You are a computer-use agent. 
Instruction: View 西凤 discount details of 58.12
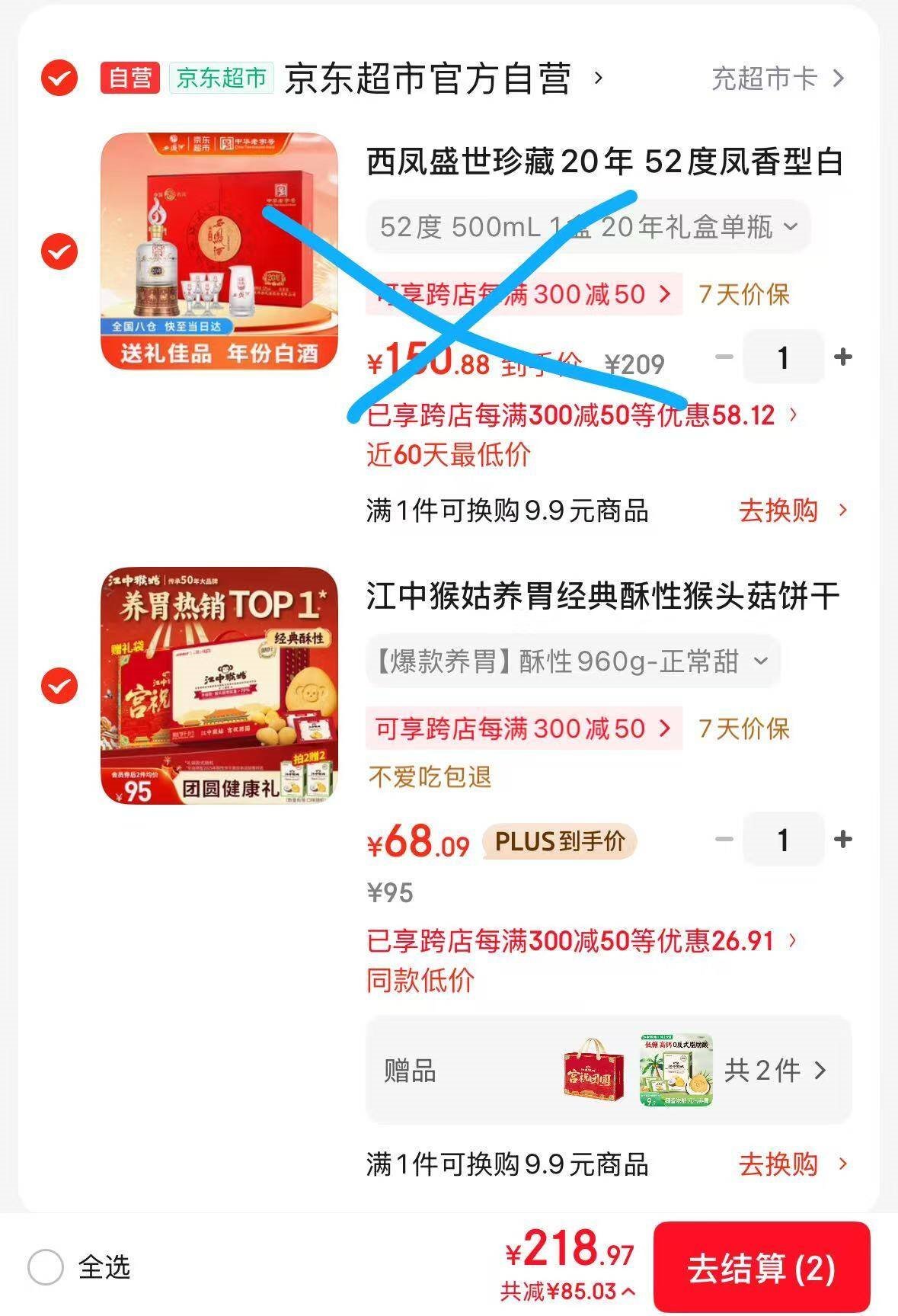pyautogui.click(x=582, y=415)
